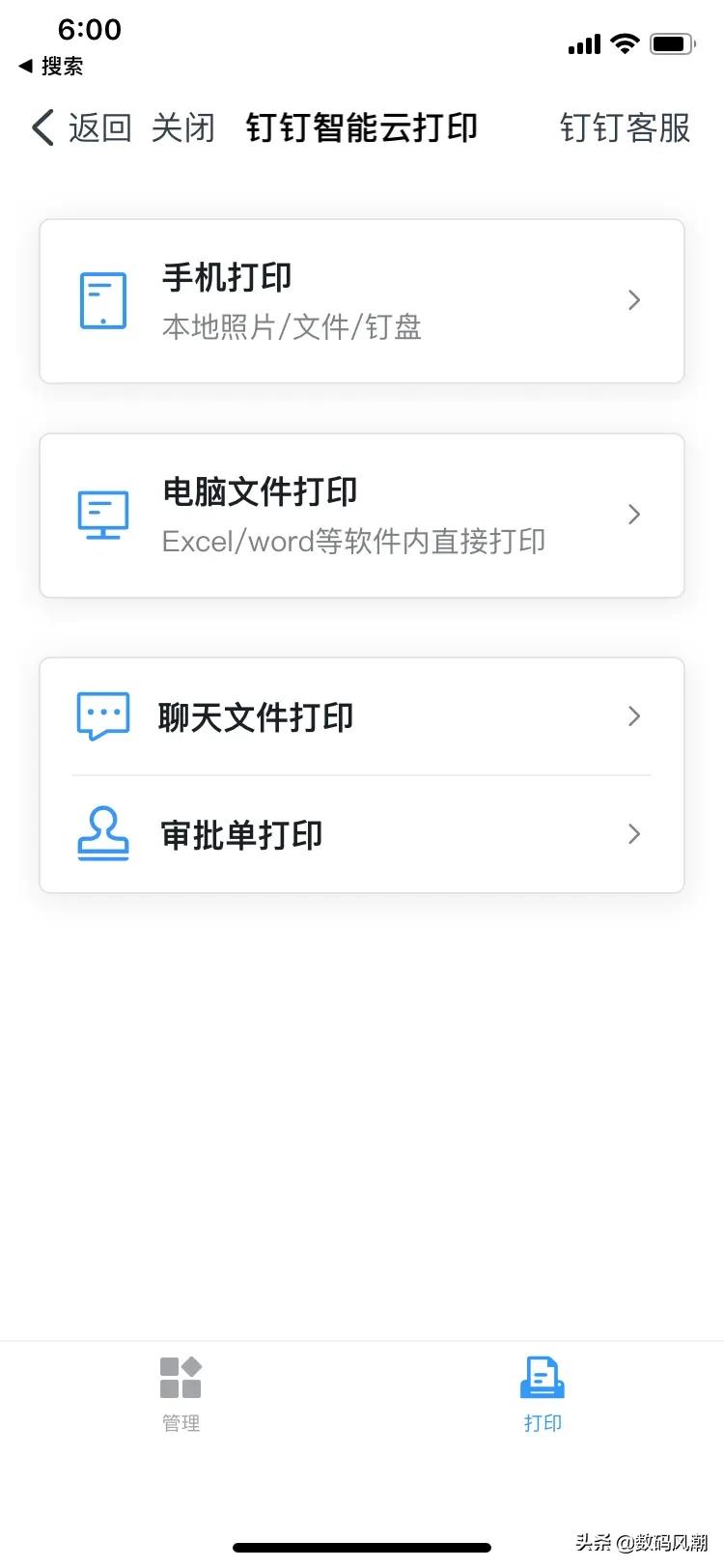The height and width of the screenshot is (1568, 724).
Task: Return to 搜索 via status bar
Action: click(52, 66)
